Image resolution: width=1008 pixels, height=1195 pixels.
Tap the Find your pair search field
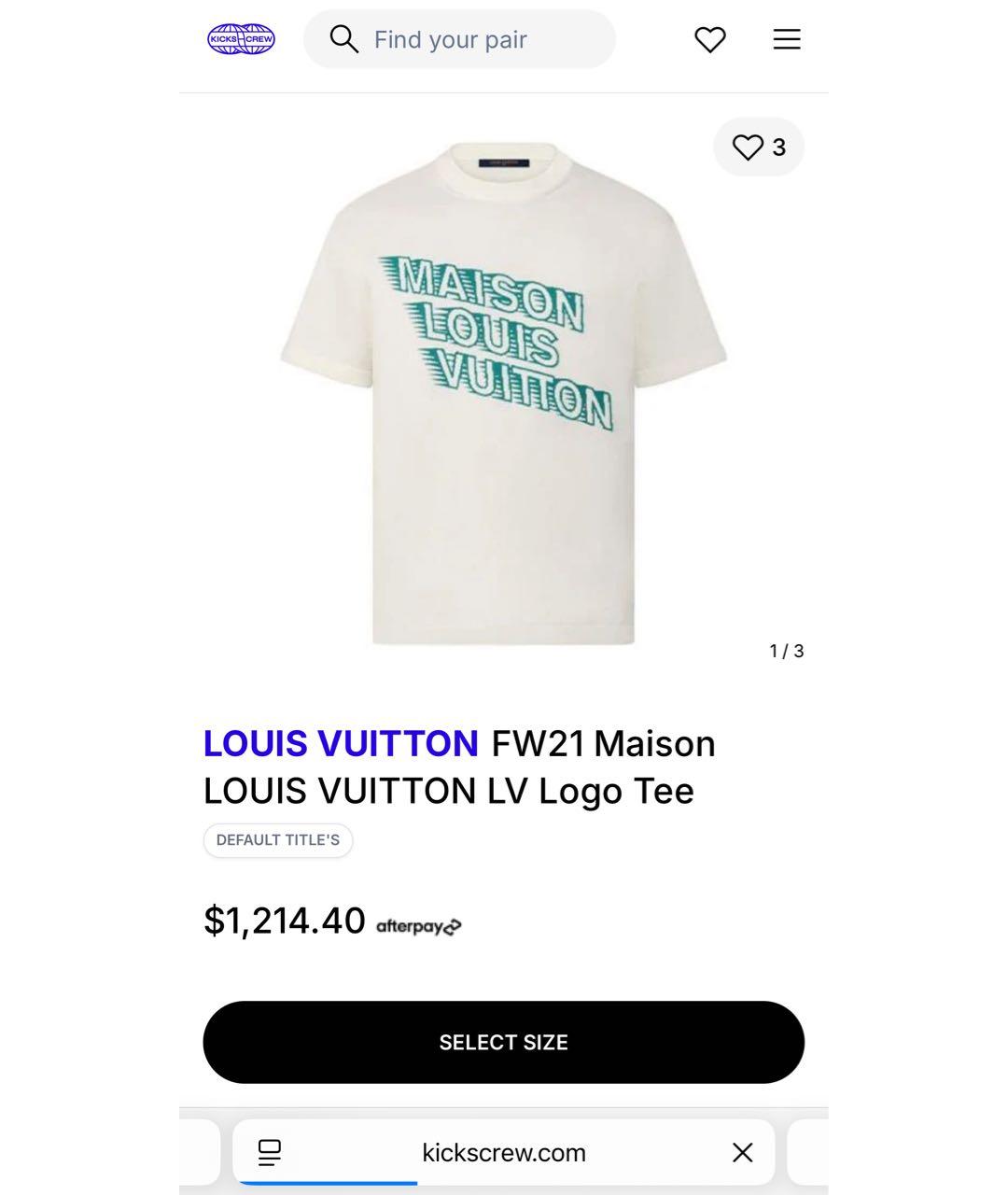(457, 39)
